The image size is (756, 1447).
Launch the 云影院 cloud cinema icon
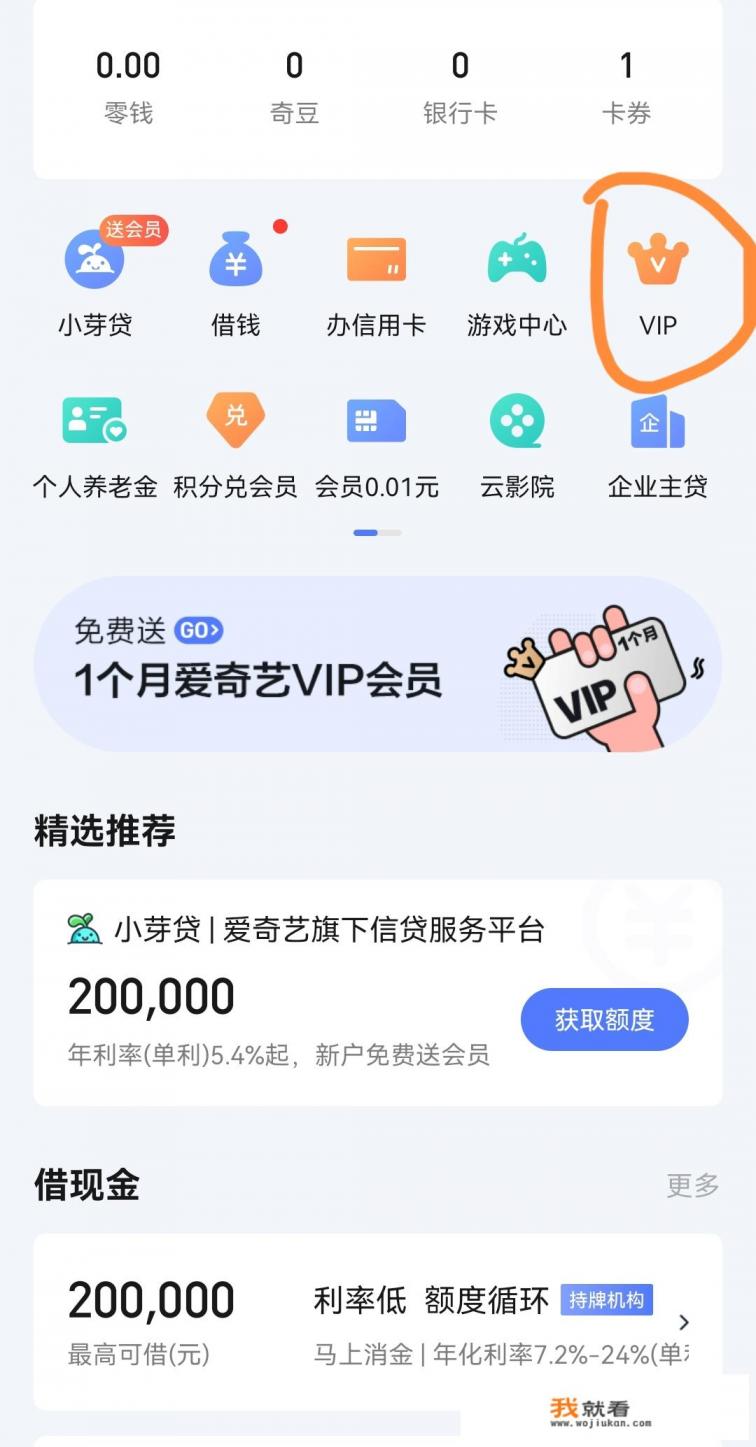516,421
